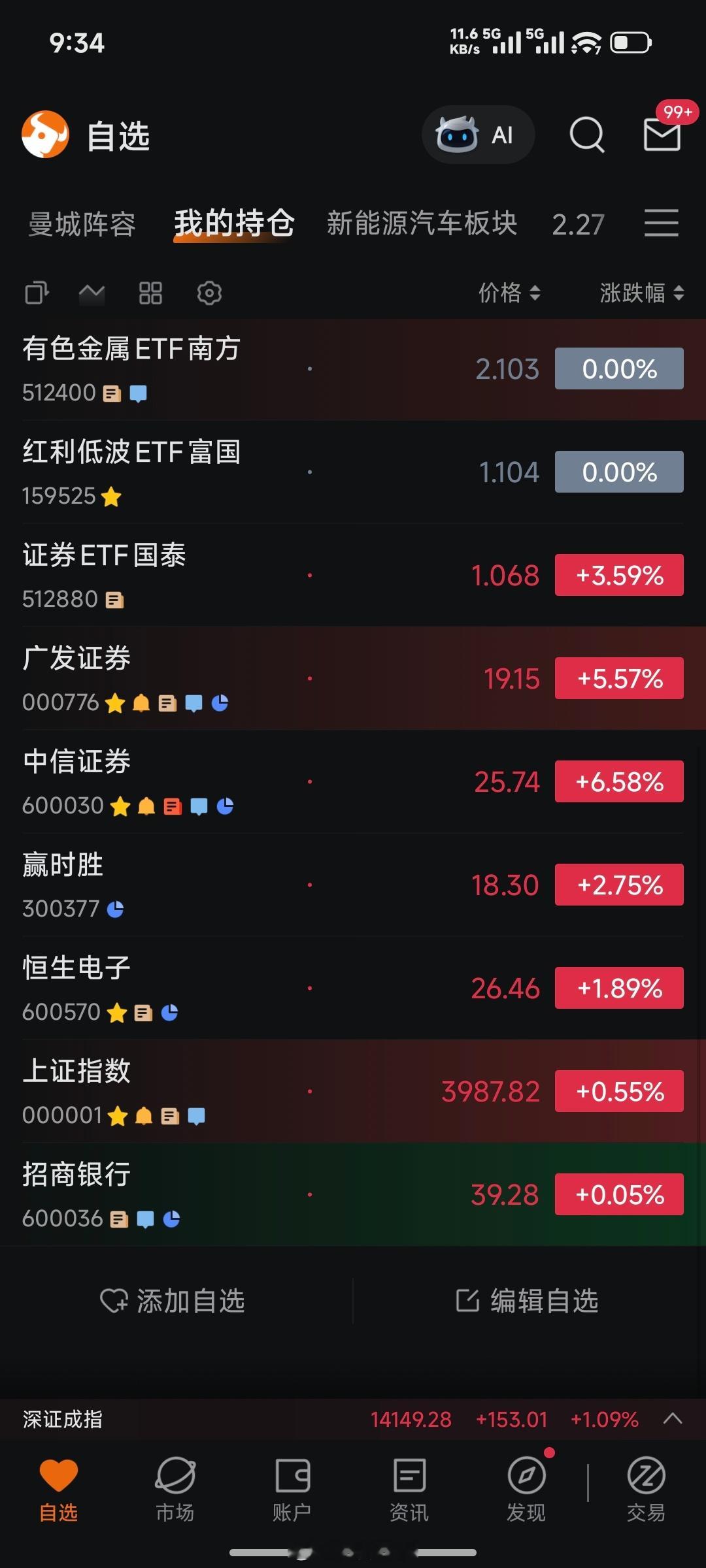706x1568 pixels.
Task: Open the 涨跌幅 sort control
Action: (x=641, y=293)
